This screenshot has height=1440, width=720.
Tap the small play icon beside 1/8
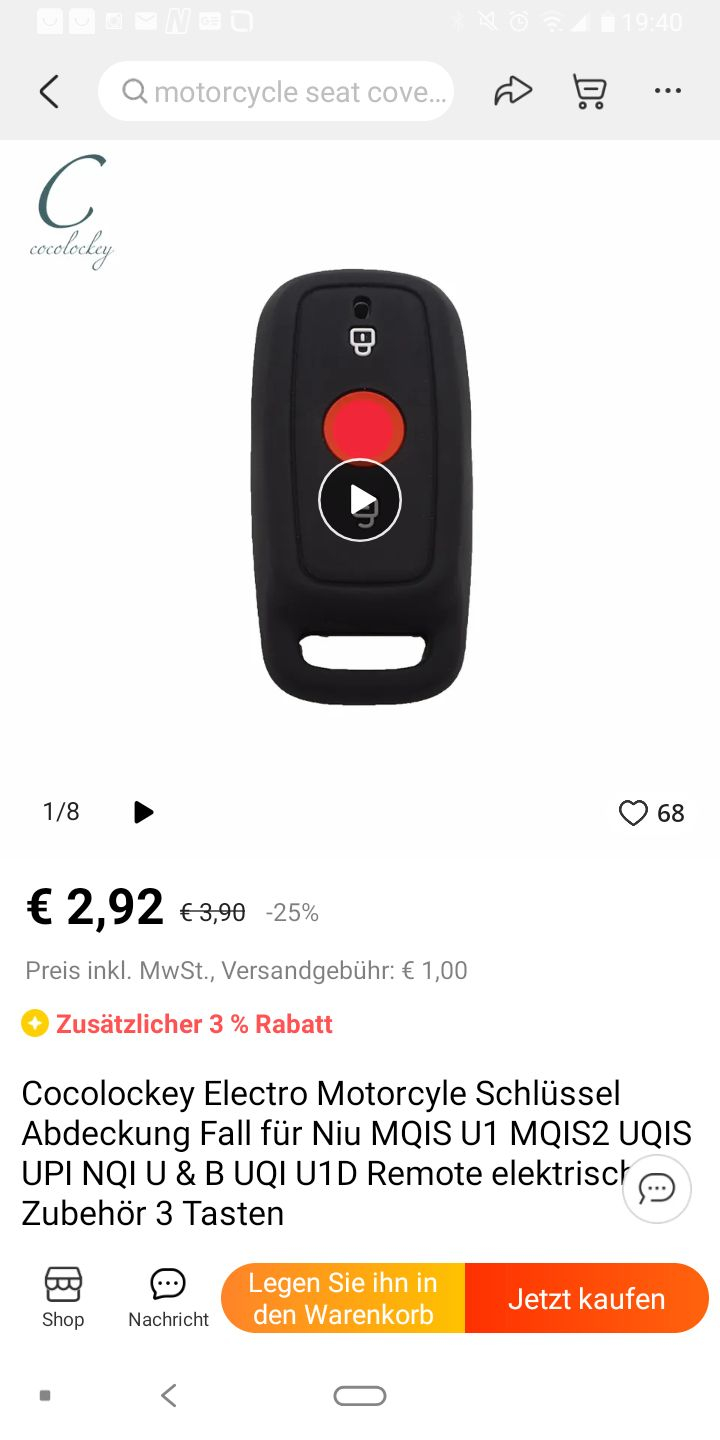tap(143, 812)
